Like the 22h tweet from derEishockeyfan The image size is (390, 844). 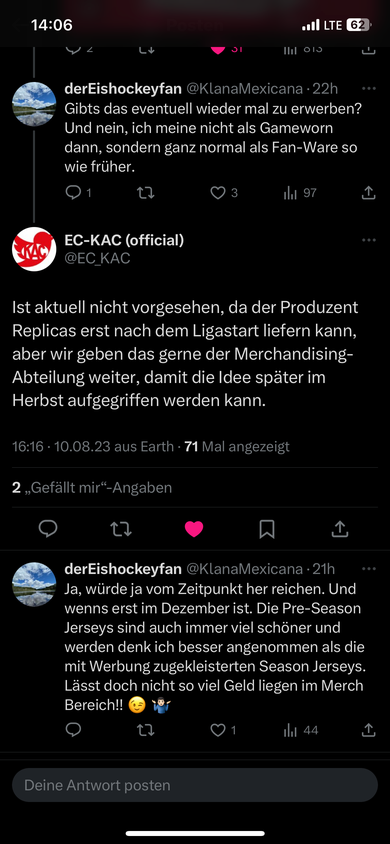(x=224, y=193)
